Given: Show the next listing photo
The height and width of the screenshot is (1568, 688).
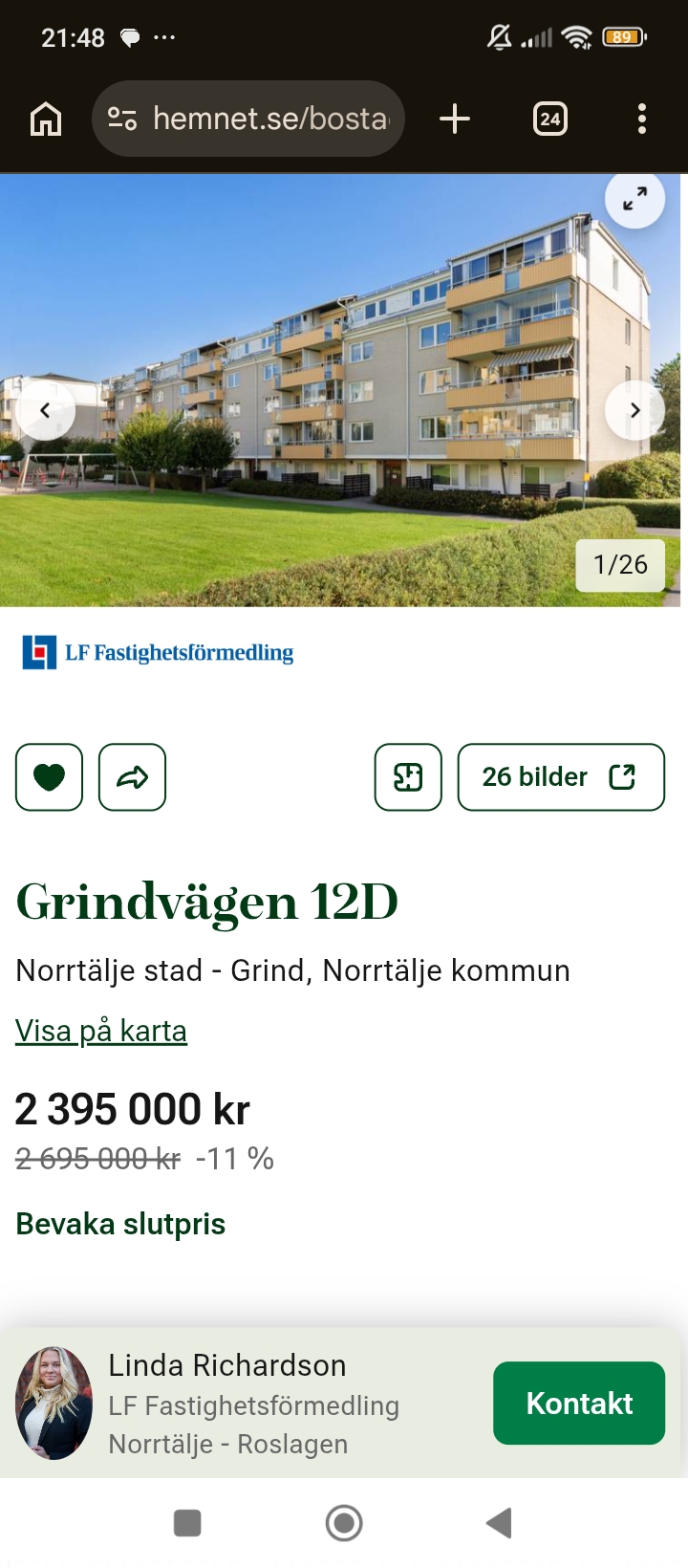Looking at the screenshot, I should click(634, 410).
